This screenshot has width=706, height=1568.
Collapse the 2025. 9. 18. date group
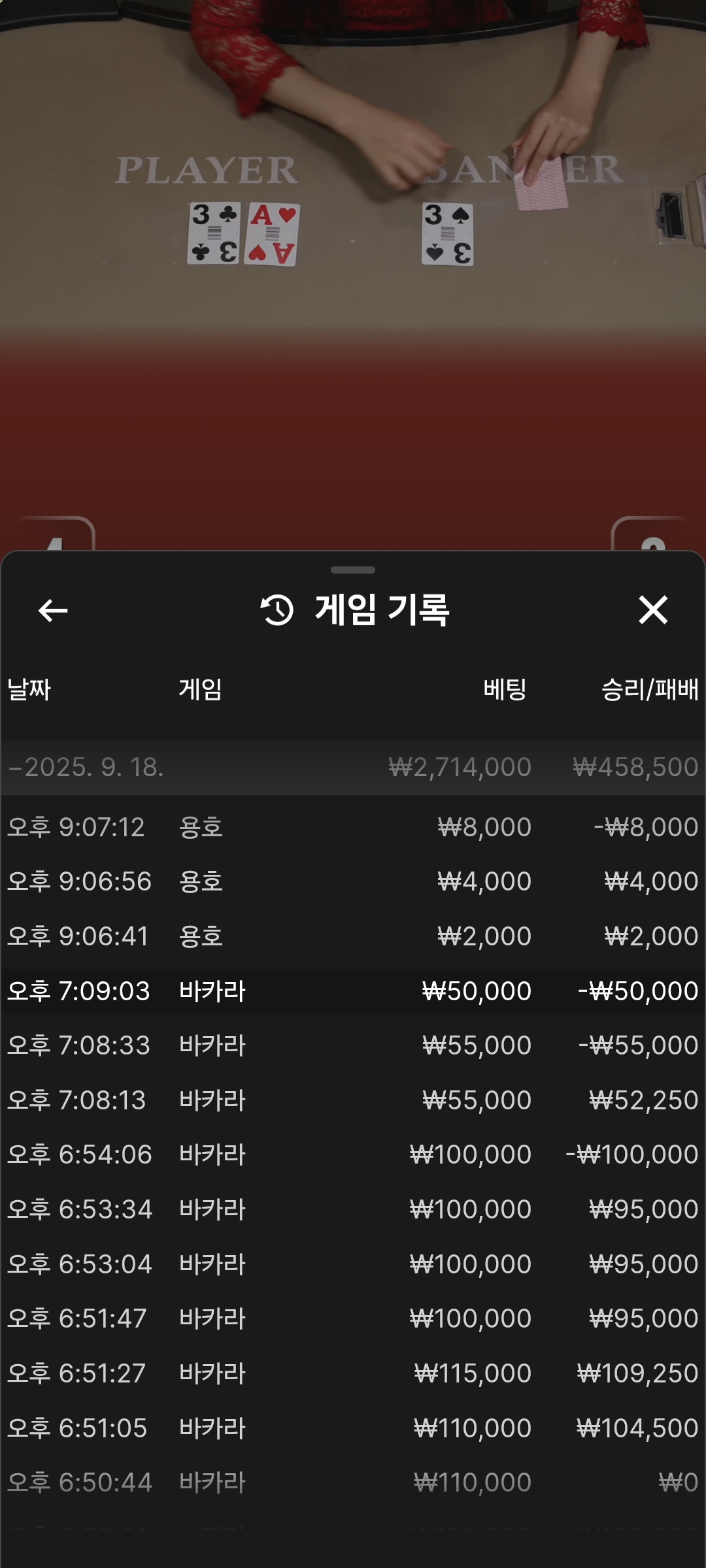353,767
